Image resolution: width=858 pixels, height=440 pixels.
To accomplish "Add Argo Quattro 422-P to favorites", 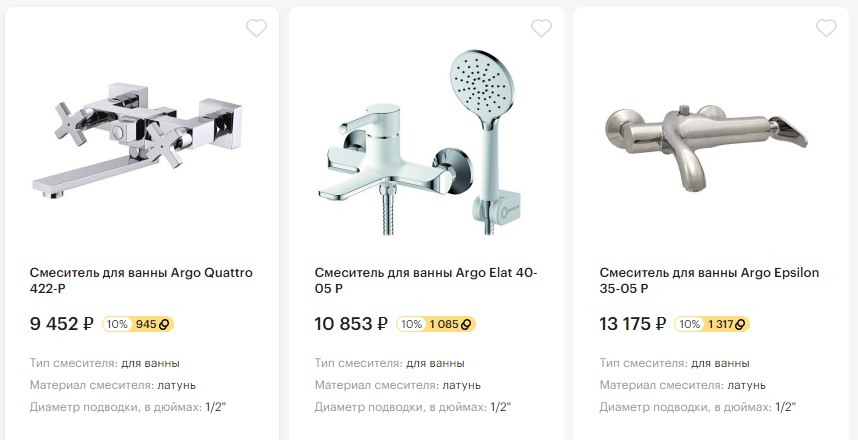I will [256, 28].
